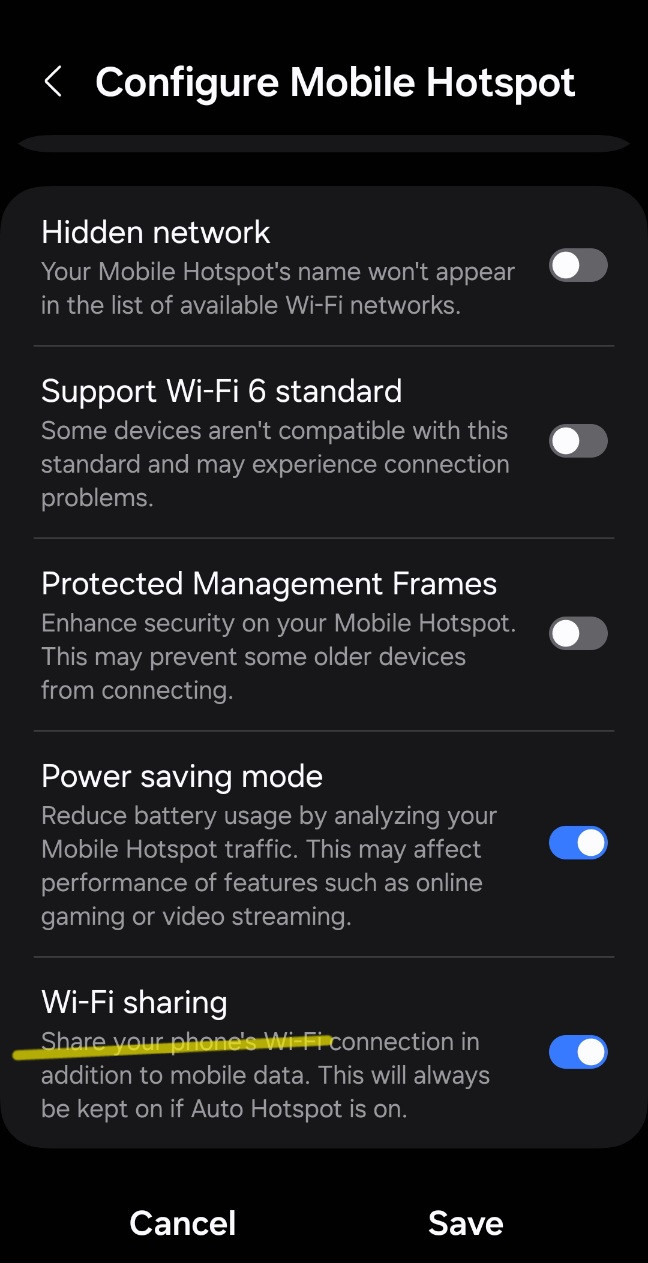The image size is (648, 1263).
Task: Go back from Configure Mobile Hotspot
Action: click(x=53, y=82)
